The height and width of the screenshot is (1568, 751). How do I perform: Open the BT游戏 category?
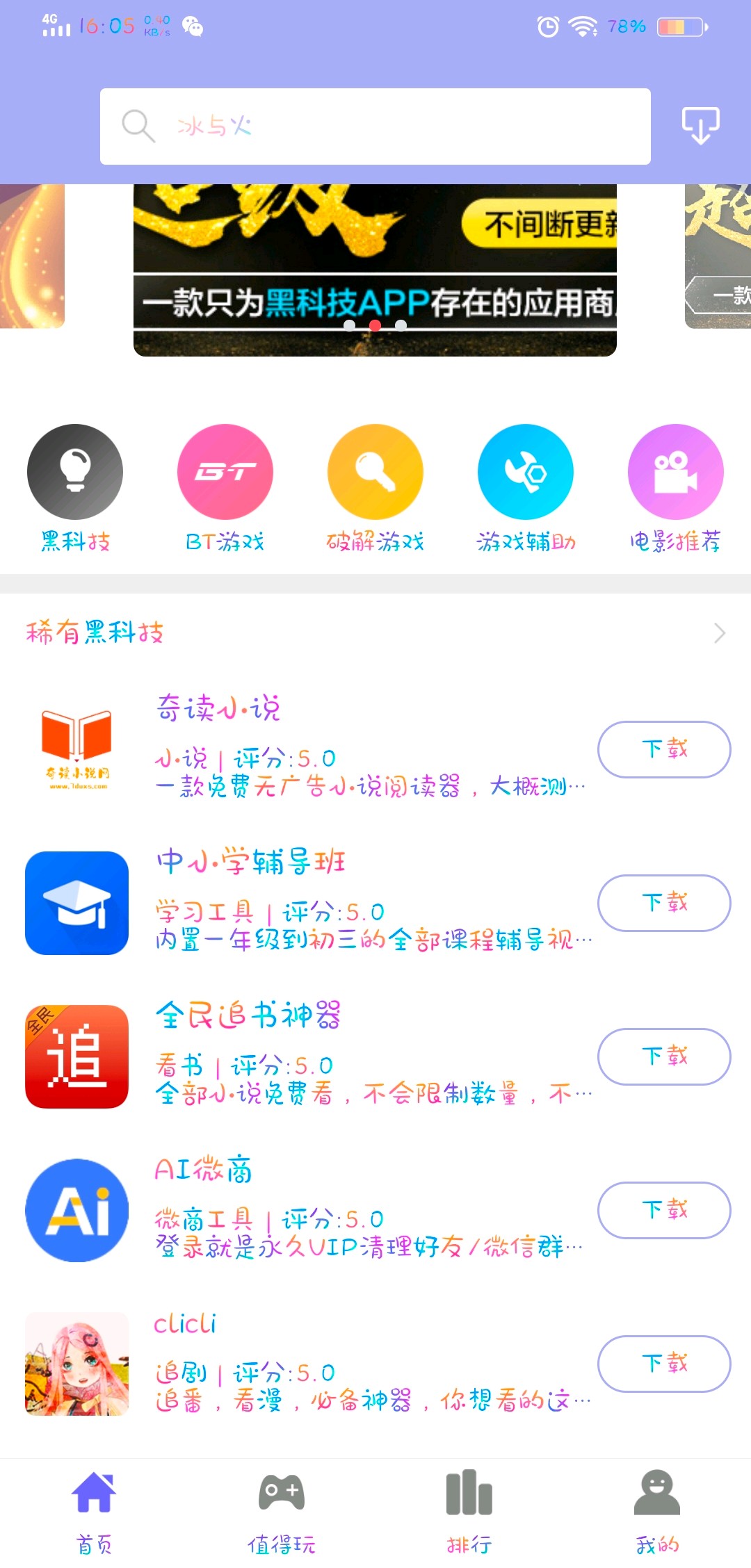click(x=225, y=471)
